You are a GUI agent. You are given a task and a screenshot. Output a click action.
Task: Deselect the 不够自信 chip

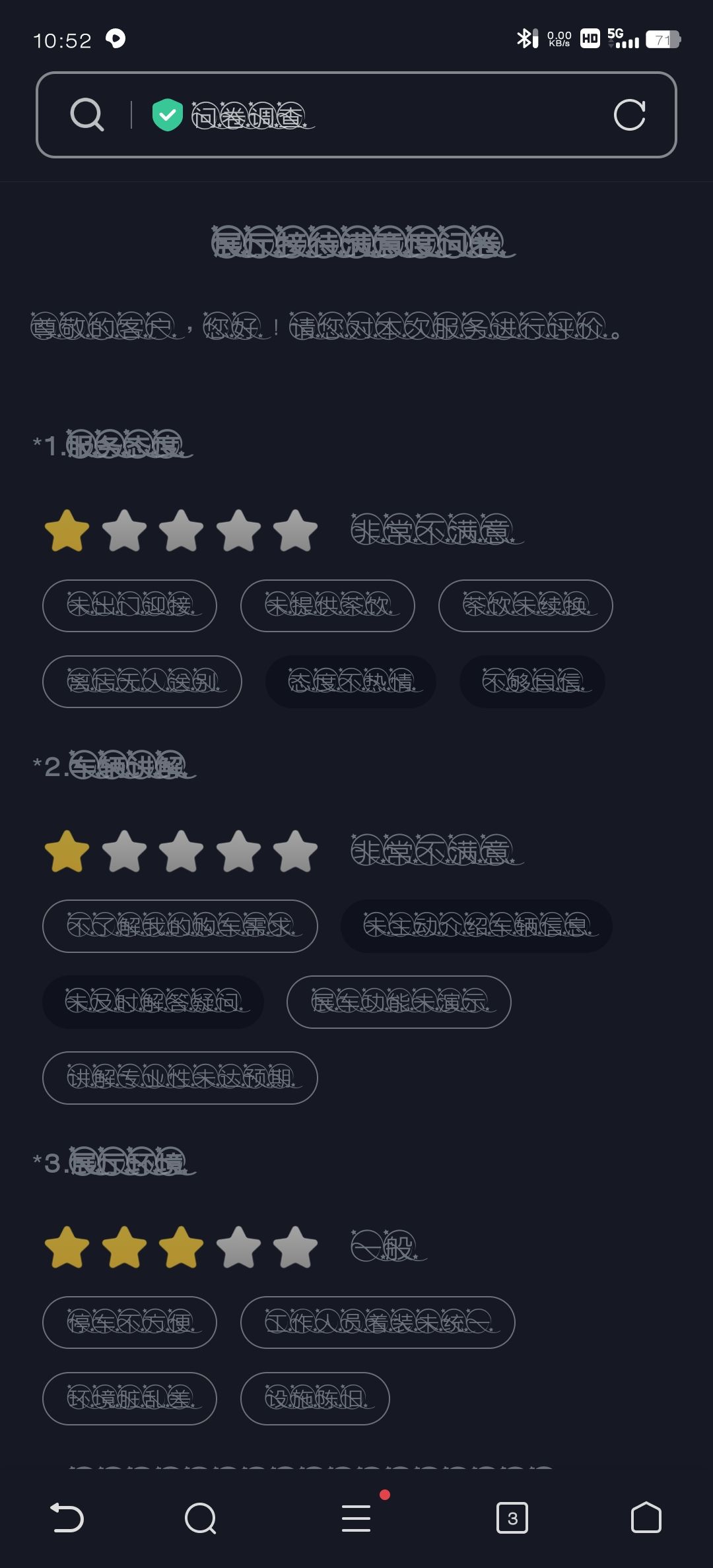coord(532,681)
